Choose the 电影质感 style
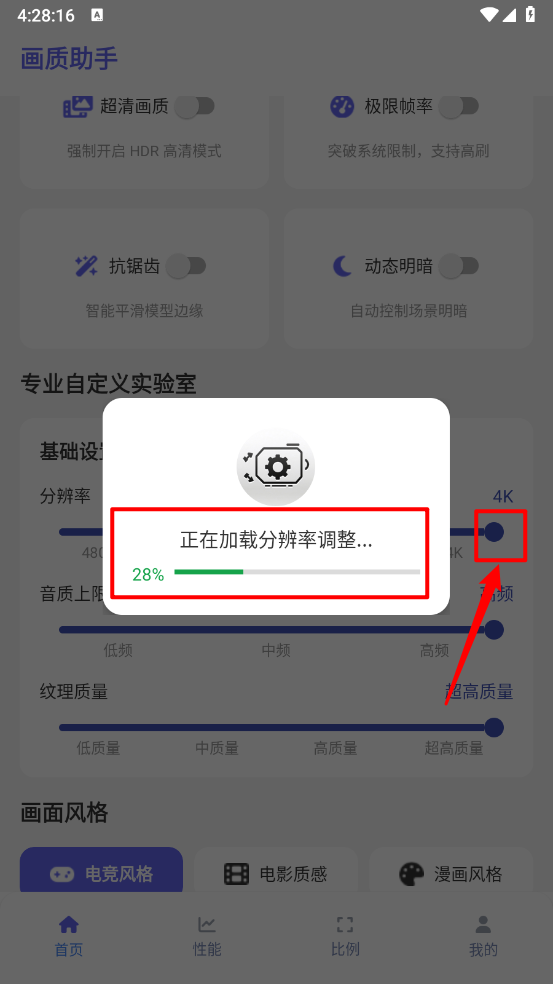553x984 pixels. tap(276, 873)
